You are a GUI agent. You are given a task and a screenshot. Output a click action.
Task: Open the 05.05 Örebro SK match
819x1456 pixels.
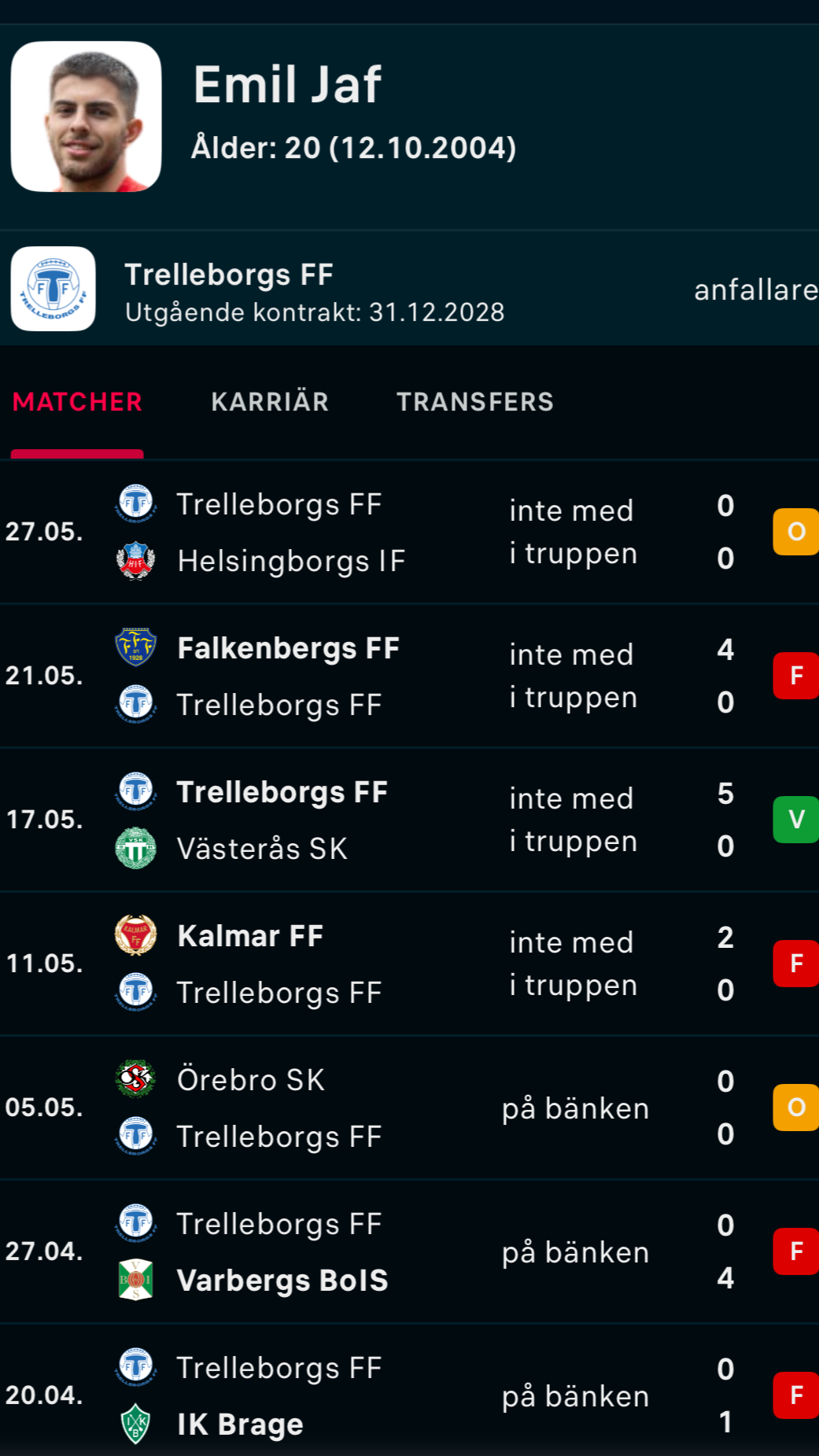click(x=409, y=1108)
